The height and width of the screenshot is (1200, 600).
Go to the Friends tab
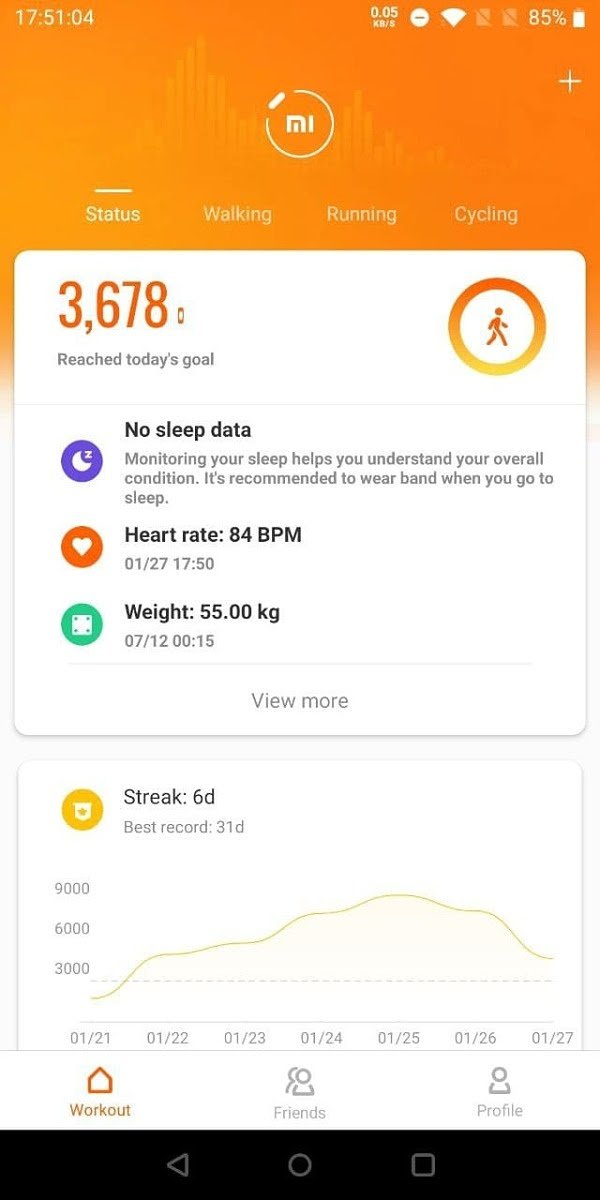coord(299,1092)
